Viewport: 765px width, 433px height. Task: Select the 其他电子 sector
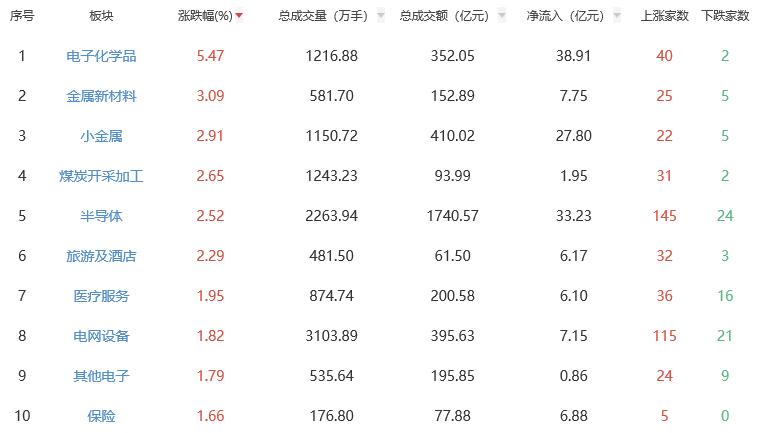point(101,376)
